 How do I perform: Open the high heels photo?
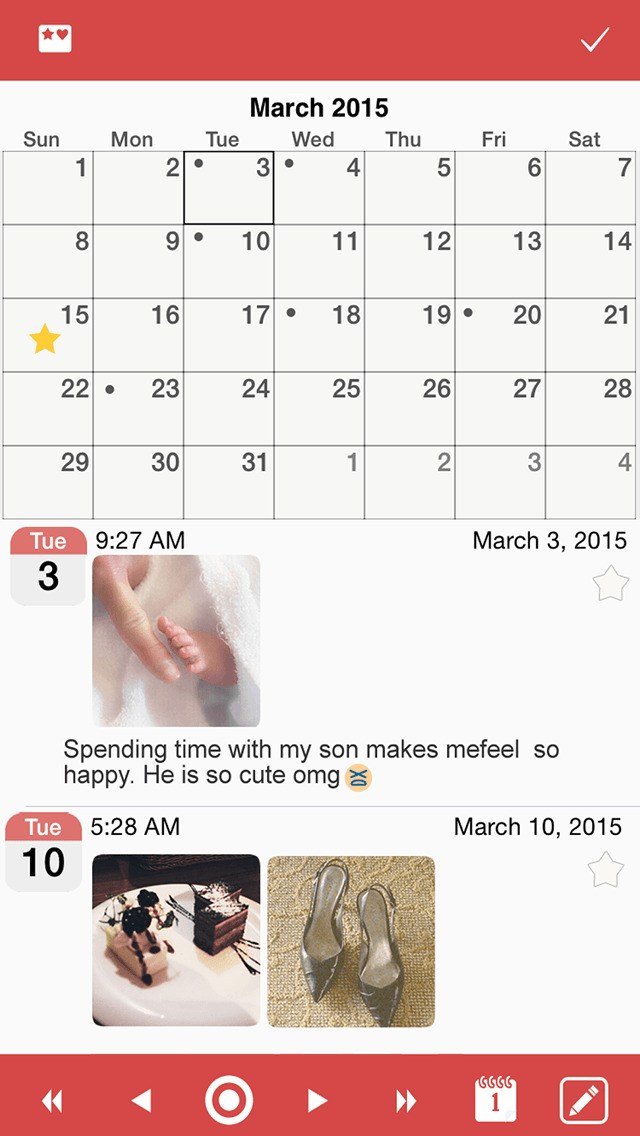(351, 941)
